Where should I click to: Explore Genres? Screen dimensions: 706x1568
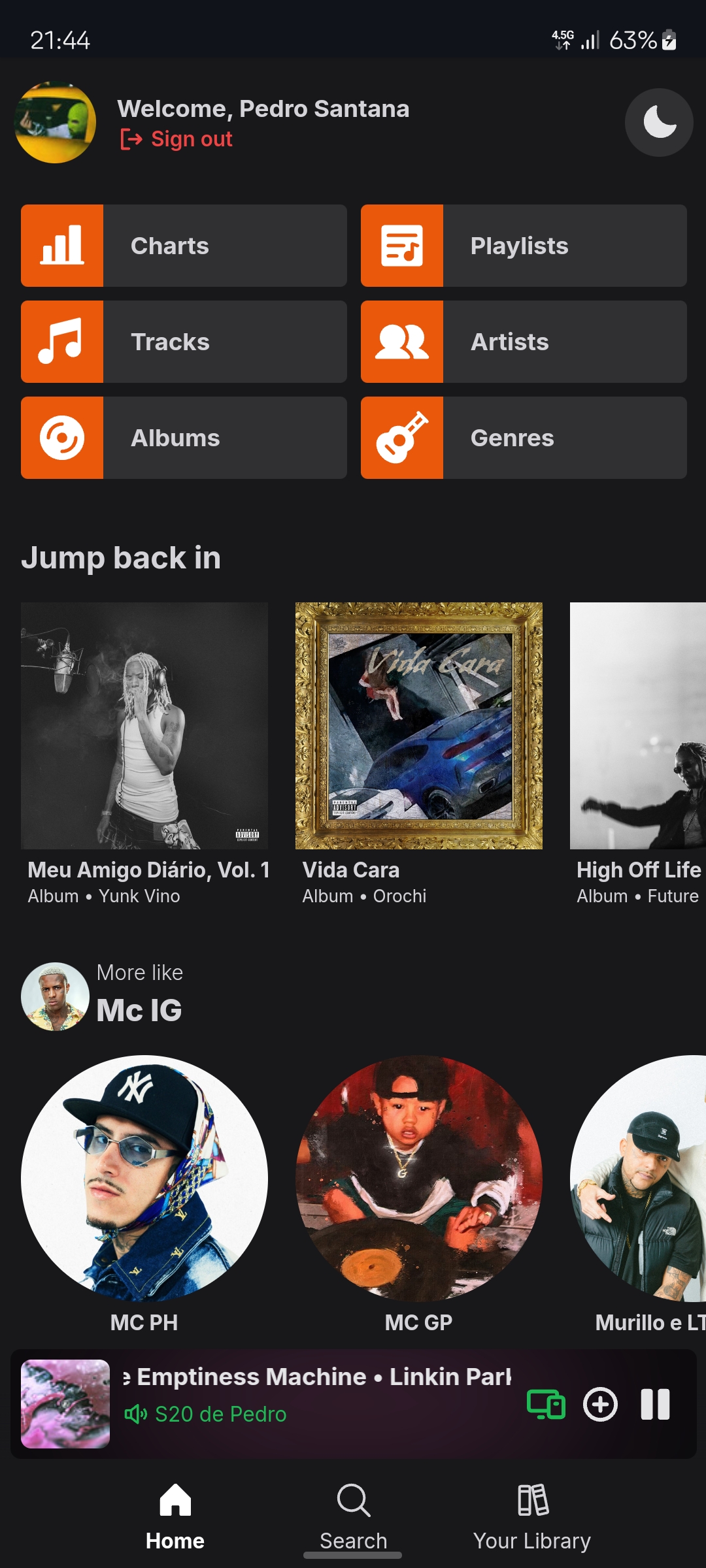pos(523,438)
